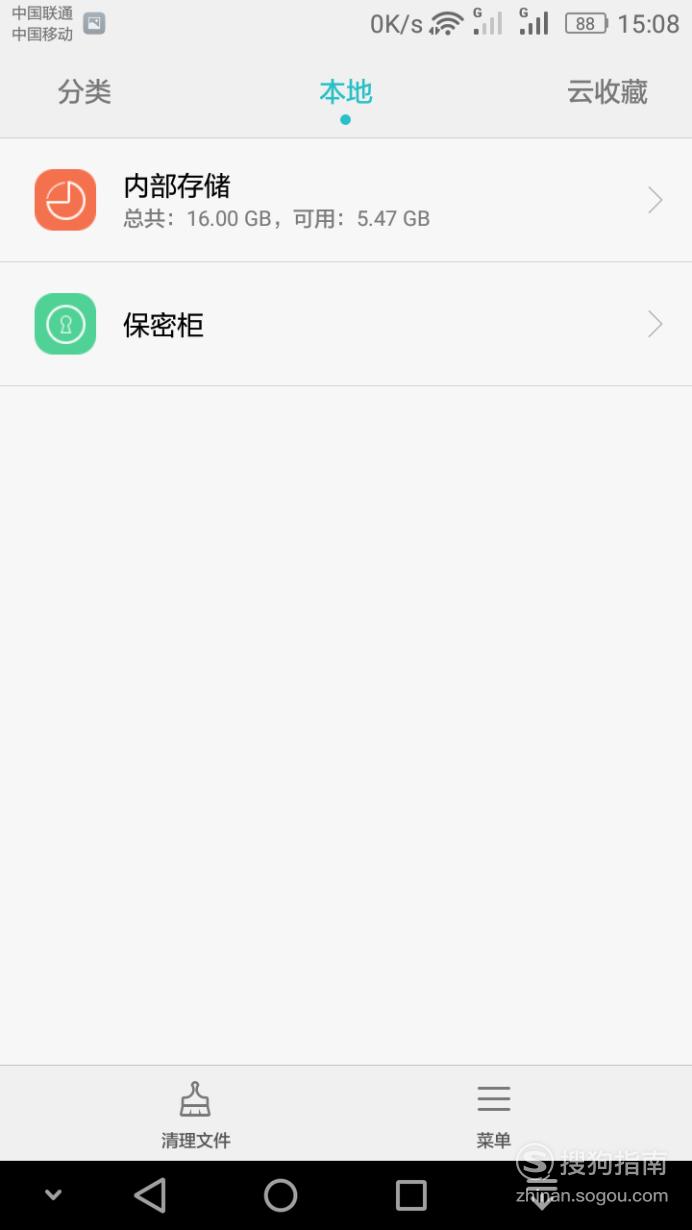Open the recent apps view
This screenshot has width=692, height=1230.
[x=411, y=1195]
